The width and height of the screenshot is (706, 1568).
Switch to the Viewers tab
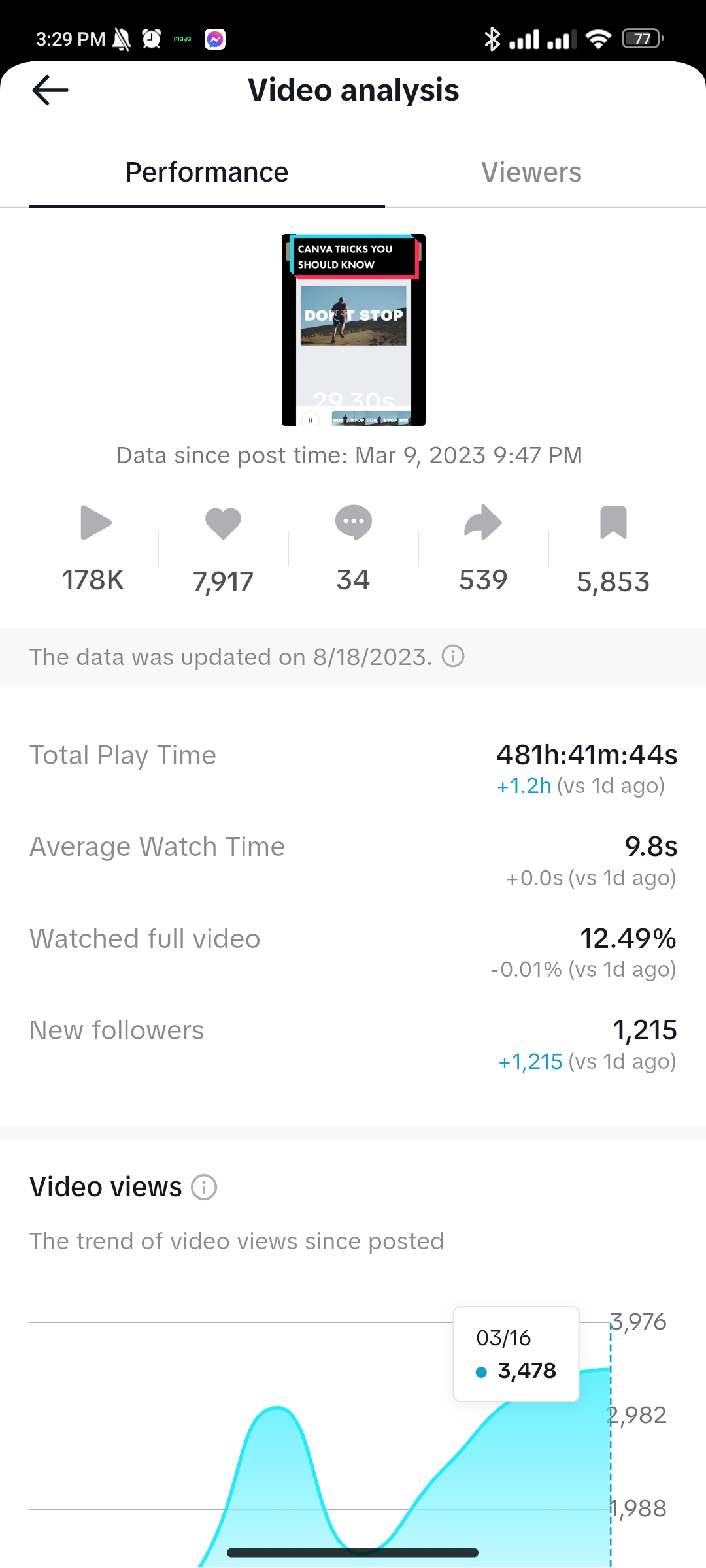(x=531, y=172)
